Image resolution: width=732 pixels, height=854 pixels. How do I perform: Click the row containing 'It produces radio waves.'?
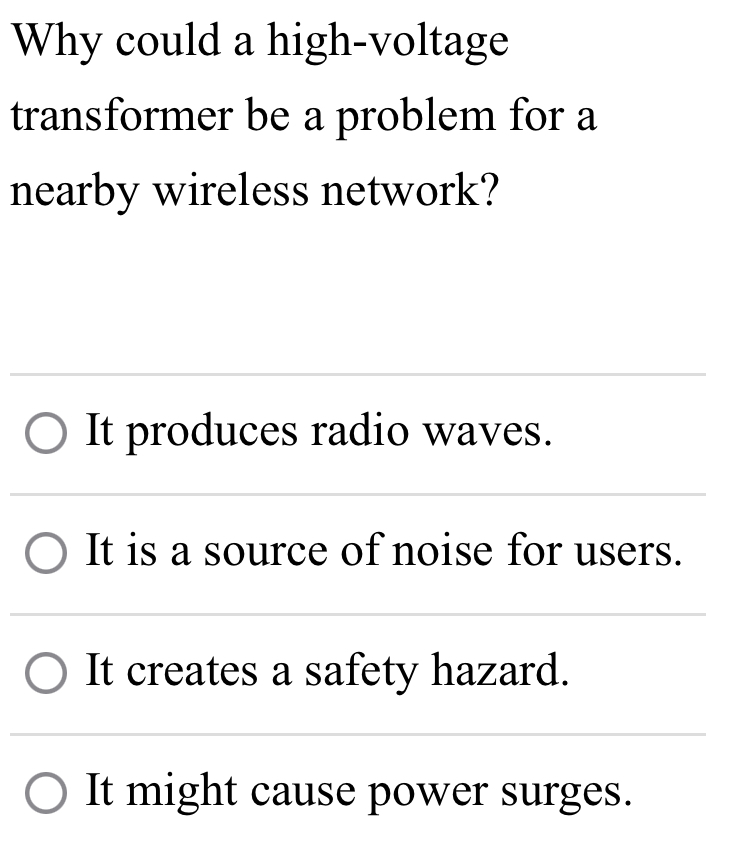[300, 432]
